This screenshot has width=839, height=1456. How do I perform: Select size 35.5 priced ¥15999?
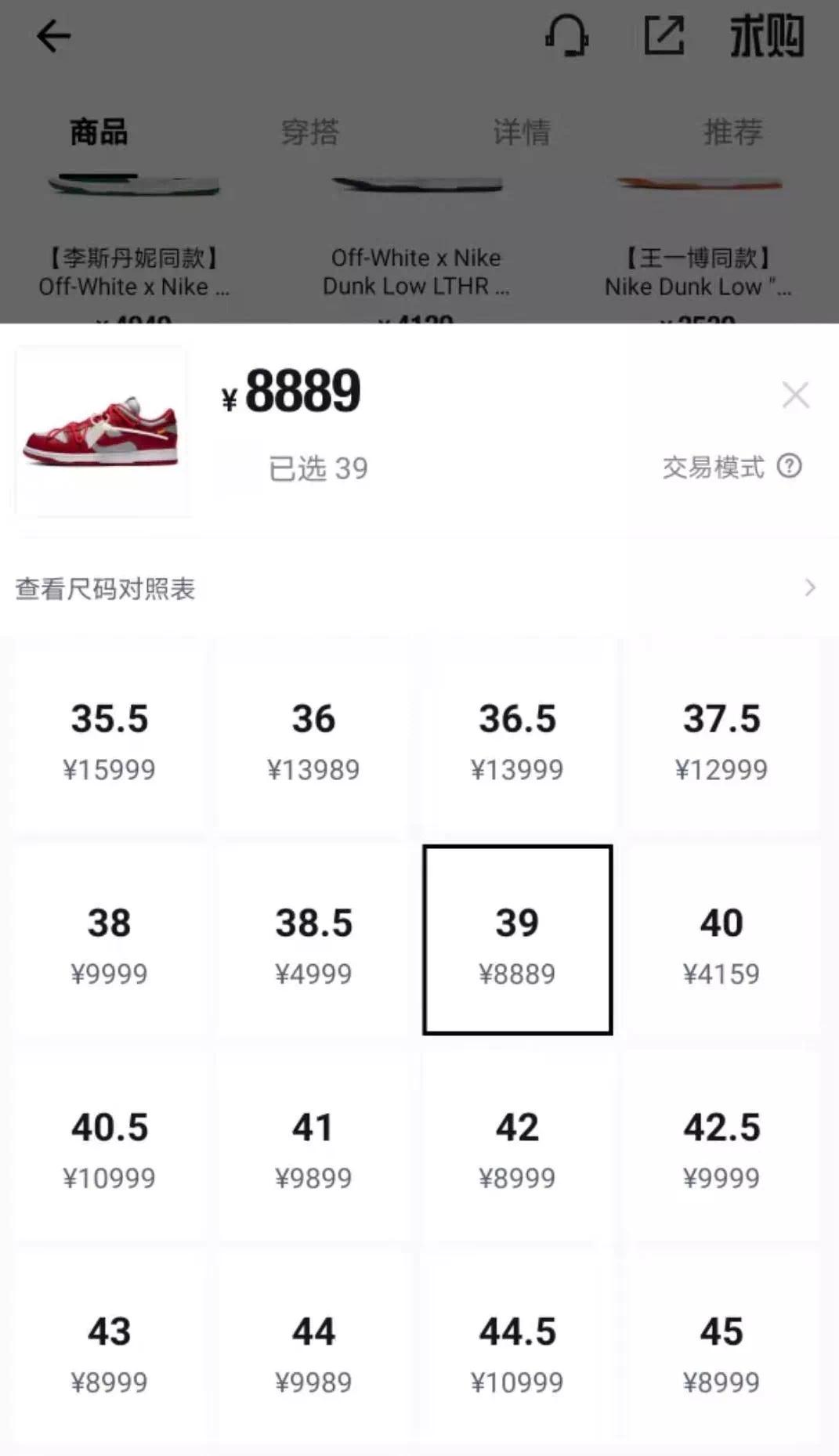[109, 739]
